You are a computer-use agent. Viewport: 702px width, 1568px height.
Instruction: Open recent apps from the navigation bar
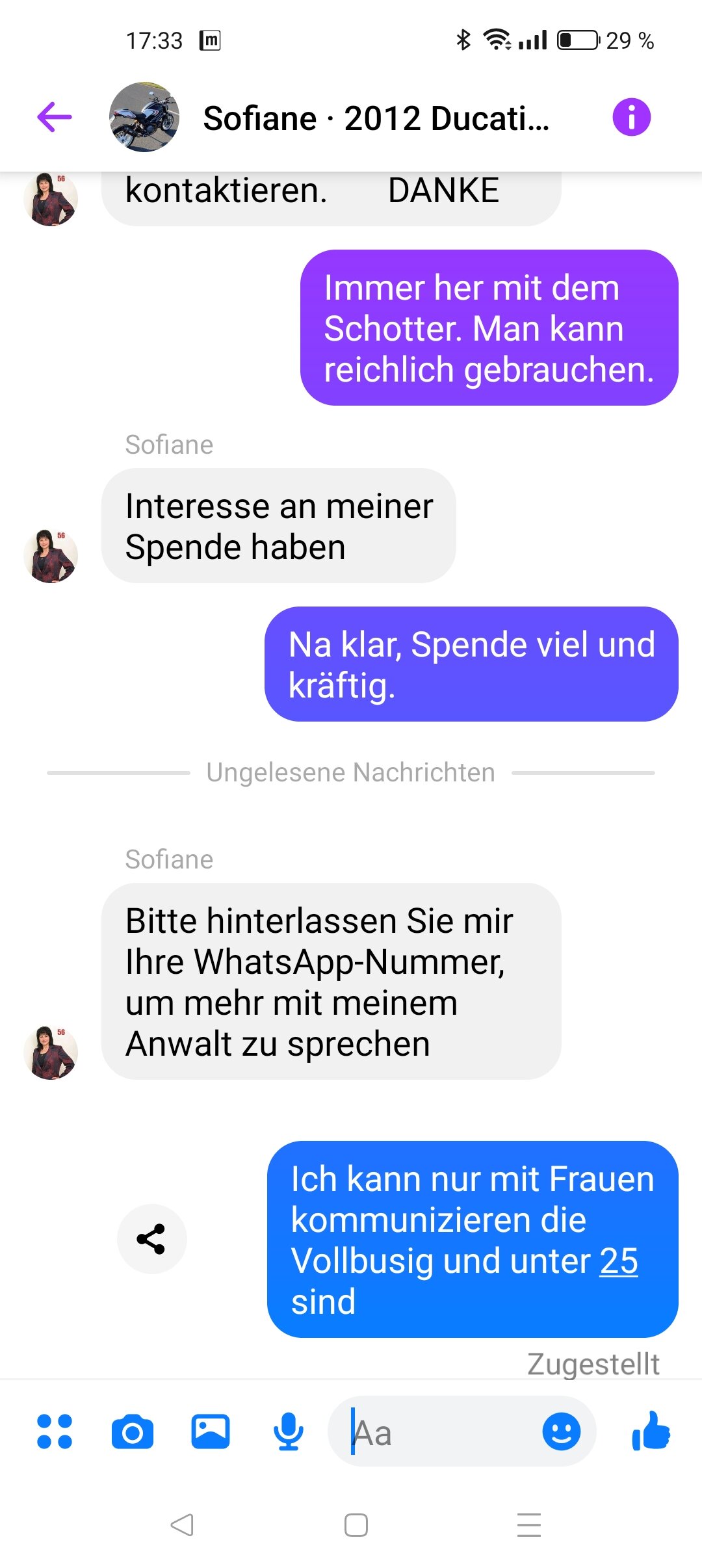pos(529,1524)
